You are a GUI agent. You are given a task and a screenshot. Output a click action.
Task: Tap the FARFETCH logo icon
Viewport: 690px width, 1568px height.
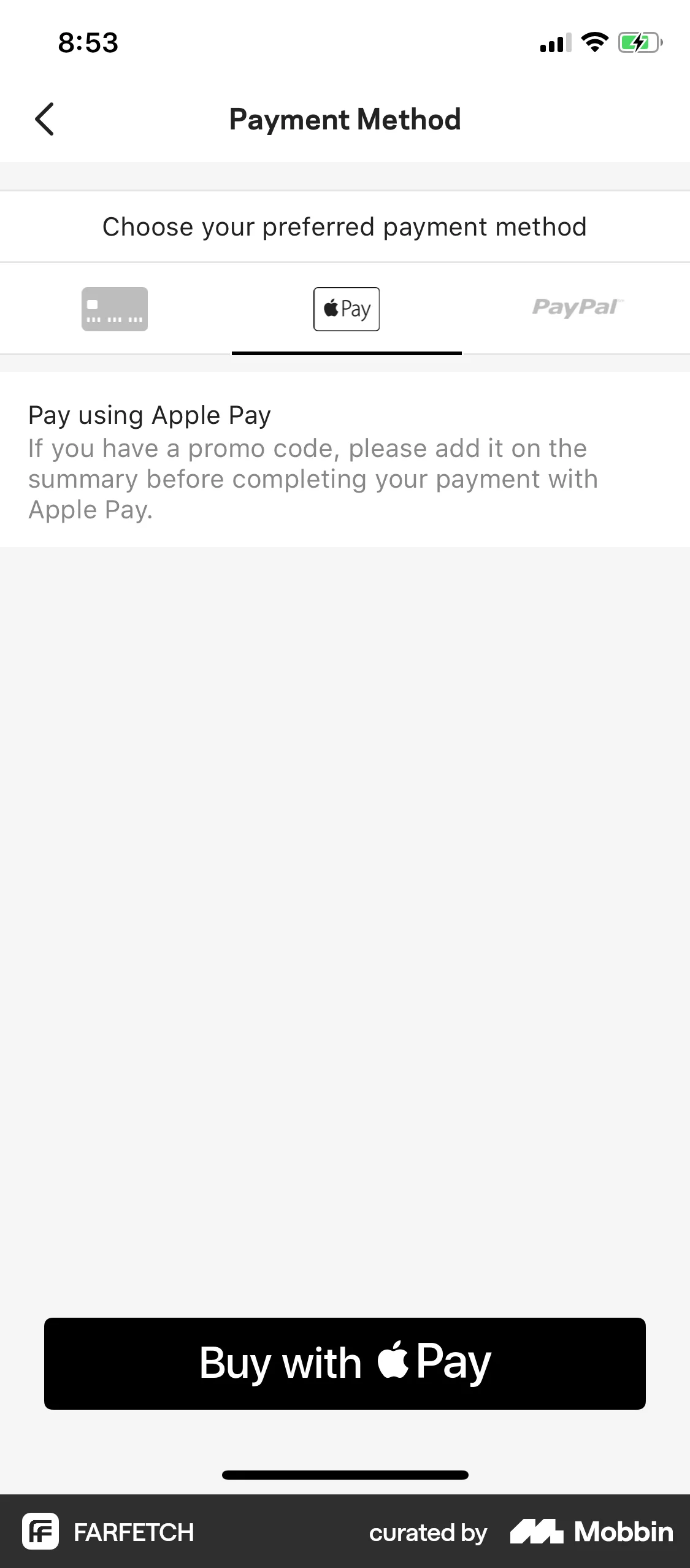pyautogui.click(x=40, y=1532)
